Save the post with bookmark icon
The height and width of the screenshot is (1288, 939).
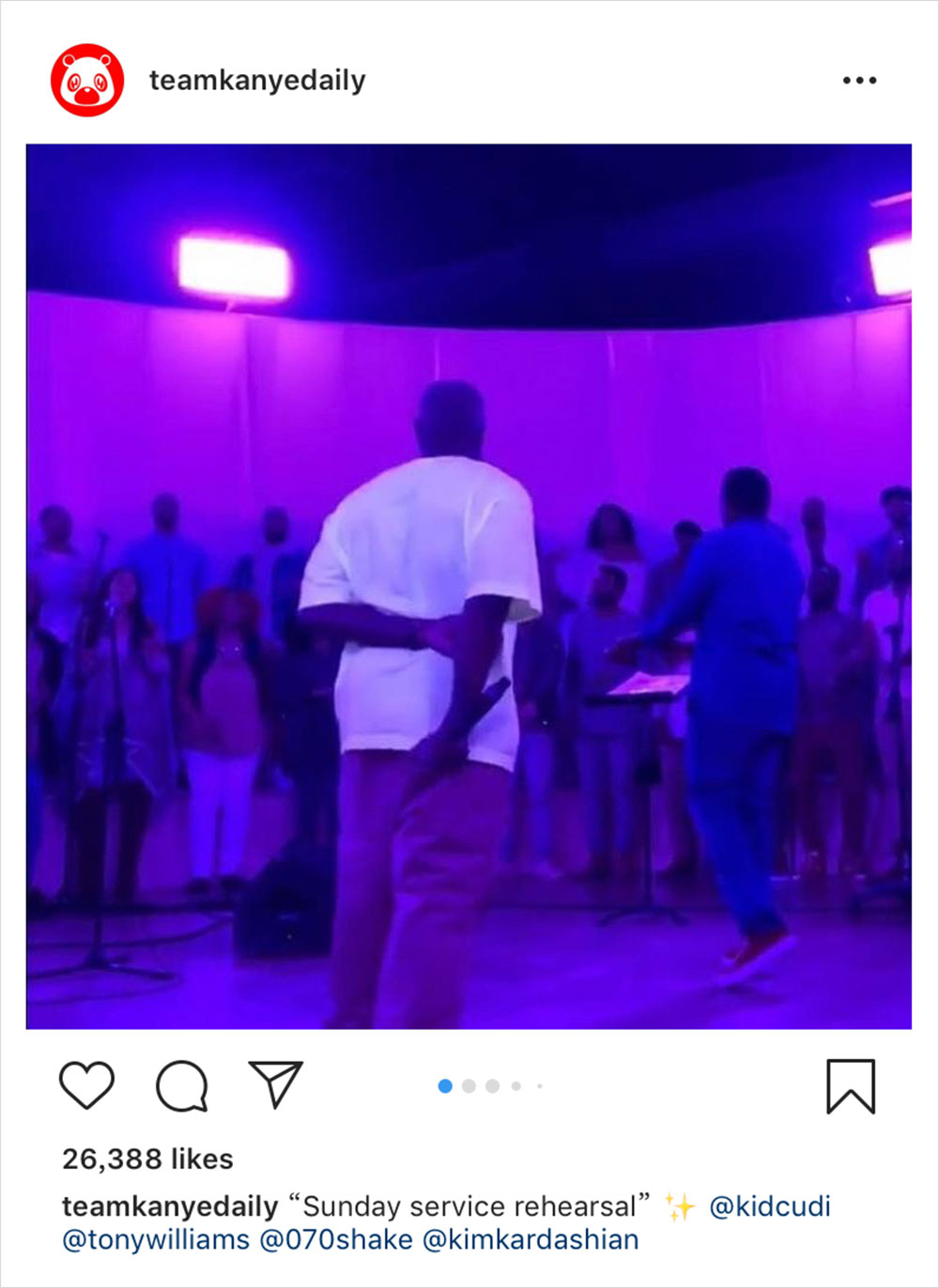(850, 1086)
